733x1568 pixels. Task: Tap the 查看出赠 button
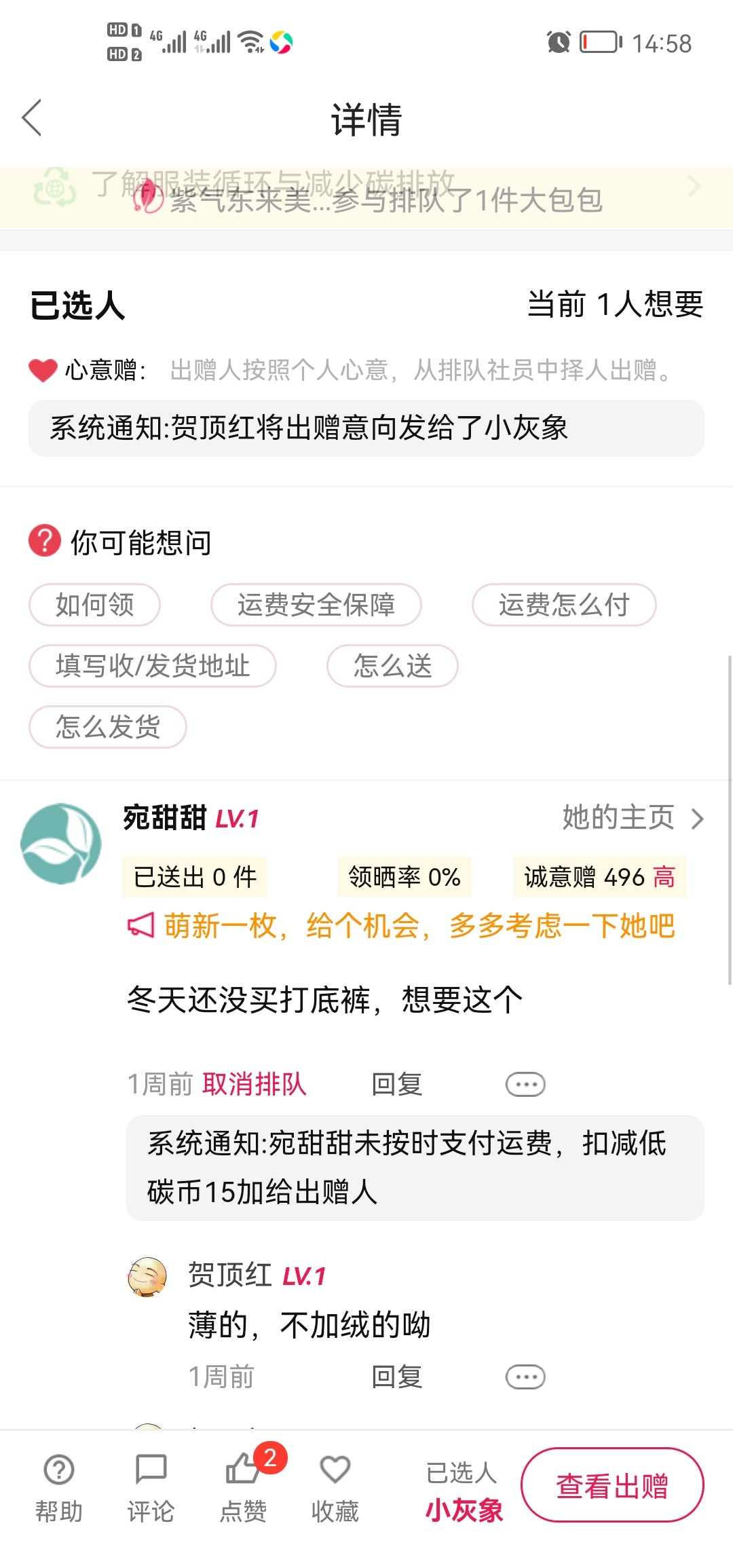(612, 1485)
